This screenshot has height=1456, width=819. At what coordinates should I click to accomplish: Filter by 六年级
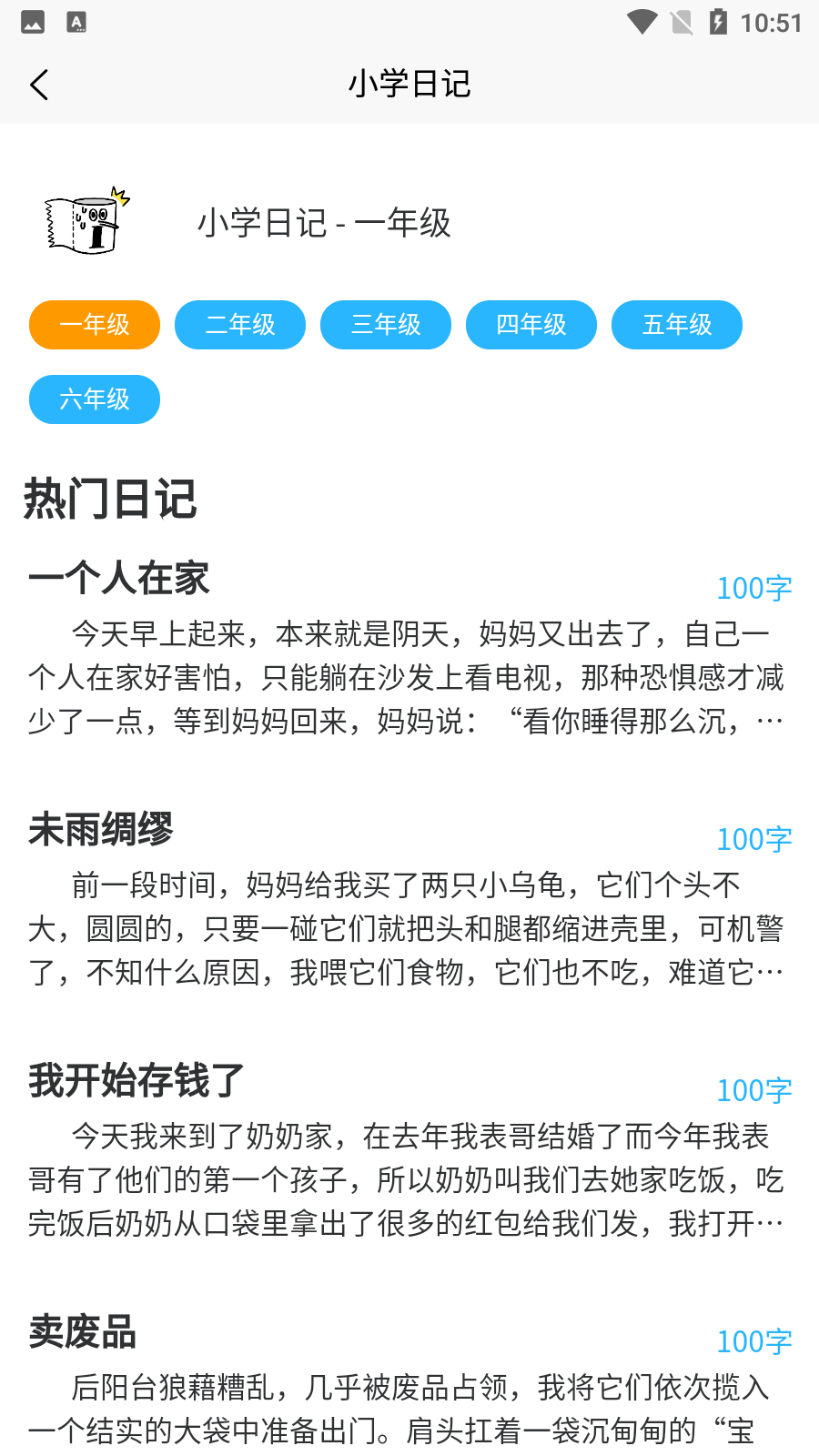tap(95, 399)
